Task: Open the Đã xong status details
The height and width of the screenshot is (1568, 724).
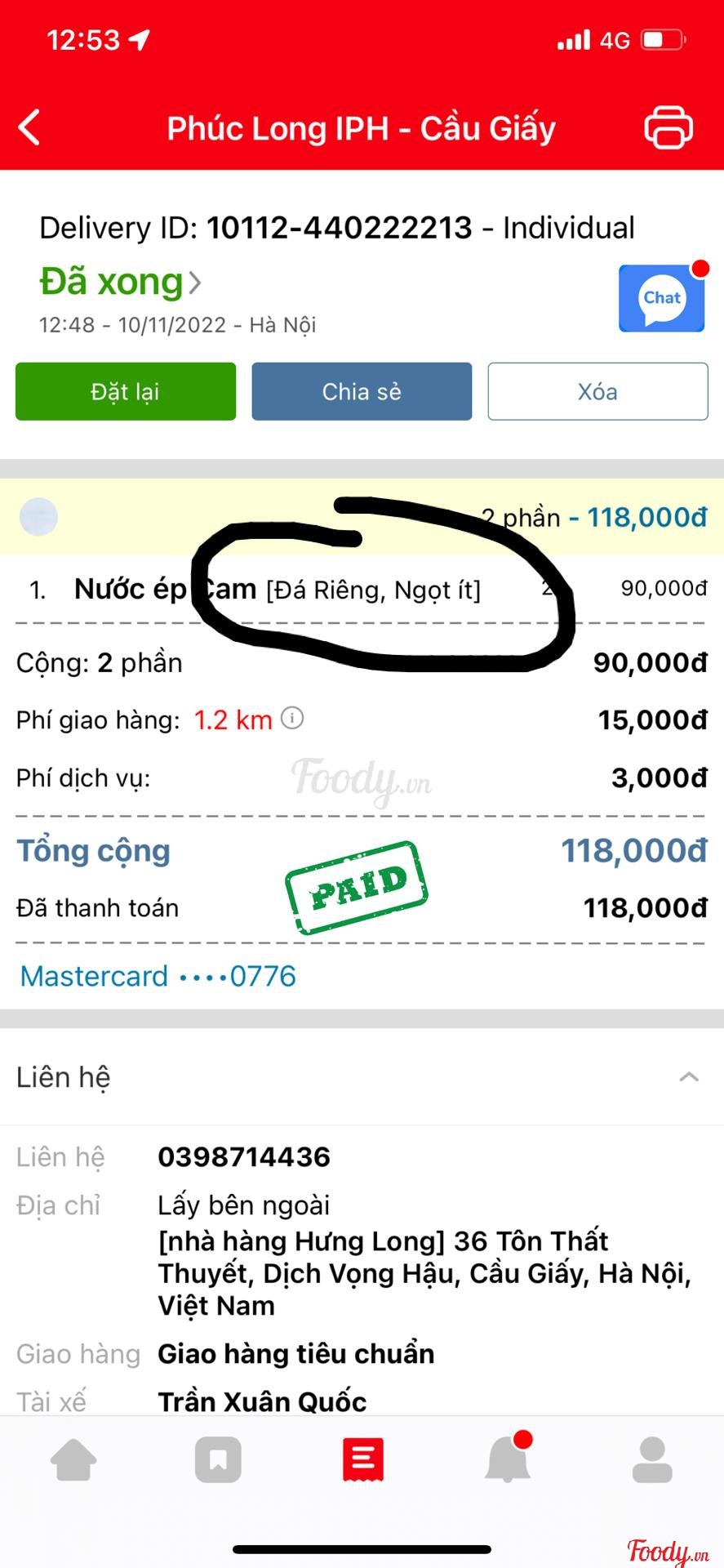Action: pyautogui.click(x=119, y=282)
